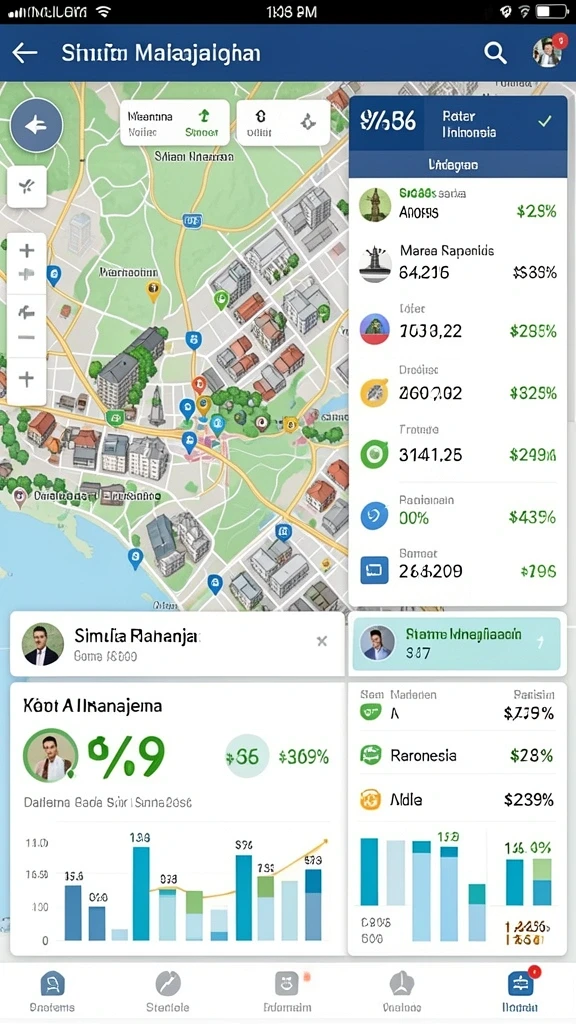
Task: Open the last bottom tab, which has a red badge
Action: pyautogui.click(x=521, y=990)
